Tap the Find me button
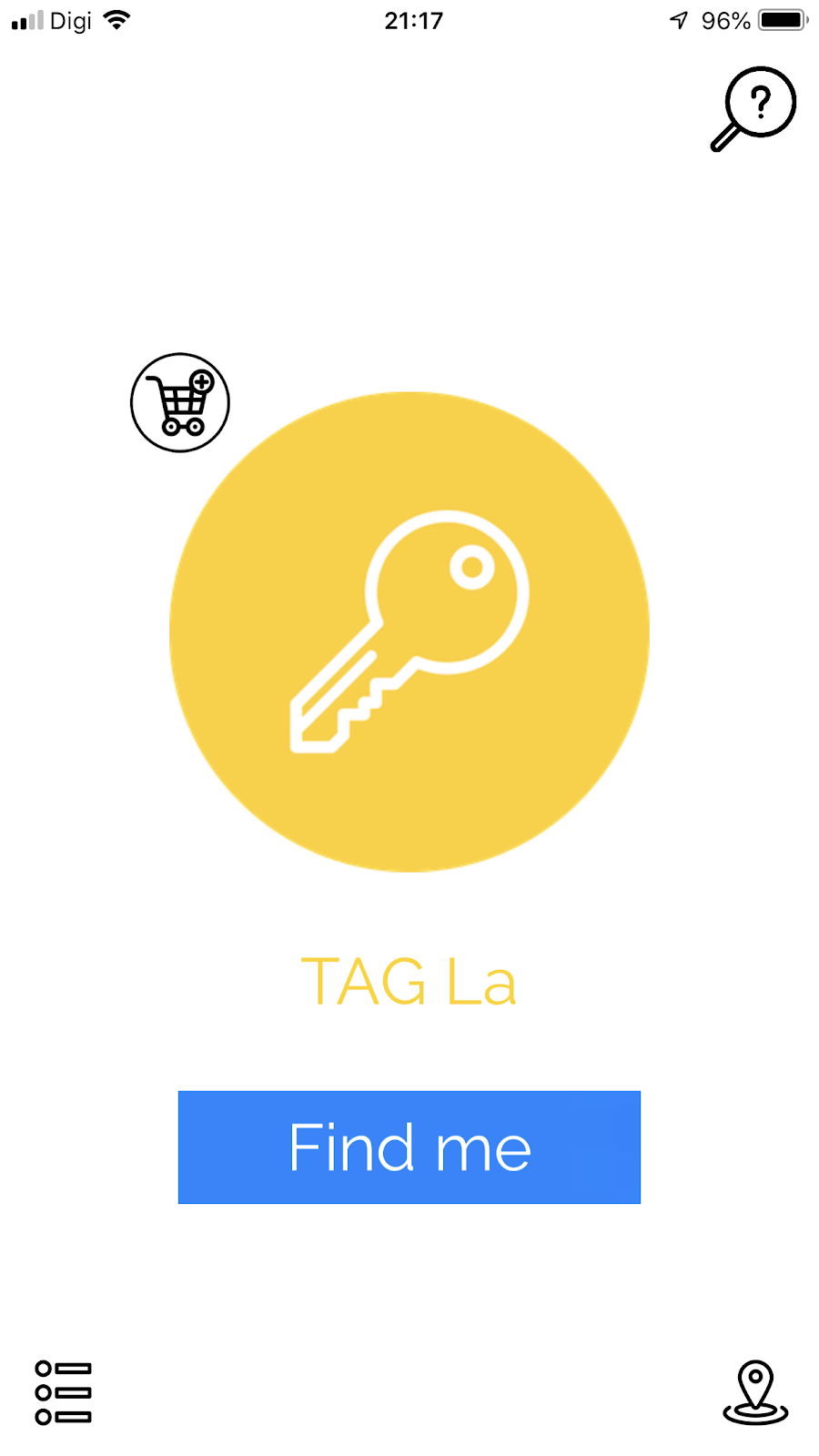 coord(409,1147)
